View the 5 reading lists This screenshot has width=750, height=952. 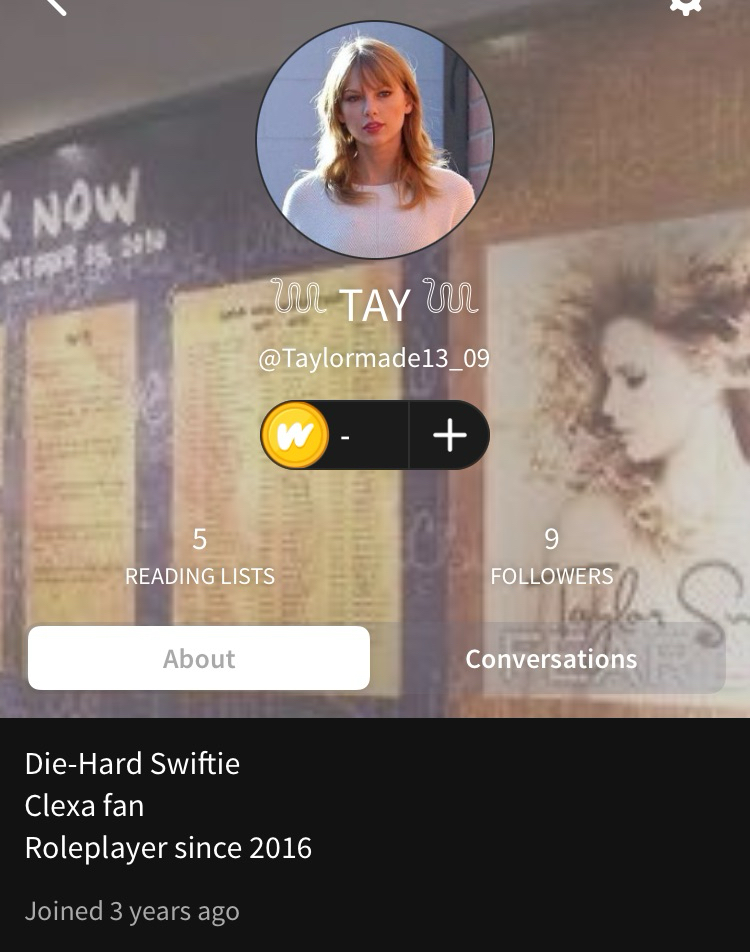click(x=200, y=558)
